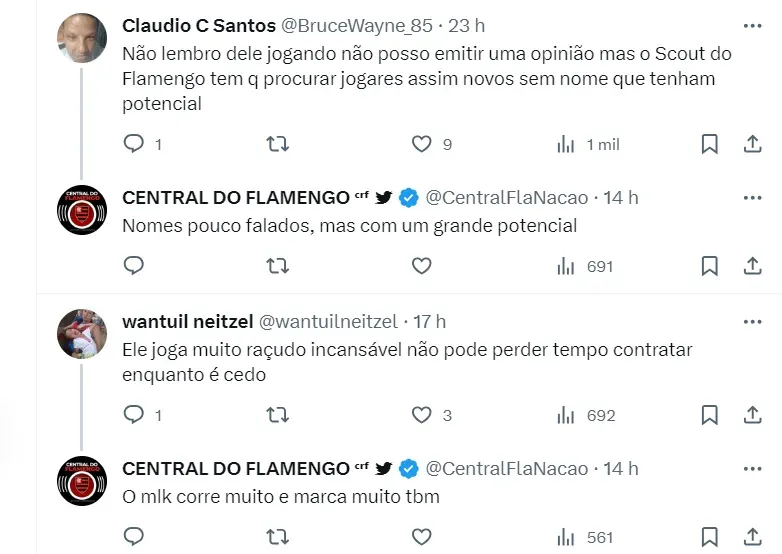
Task: Bookmark the 'O mlk corre muito' reply
Action: point(709,537)
